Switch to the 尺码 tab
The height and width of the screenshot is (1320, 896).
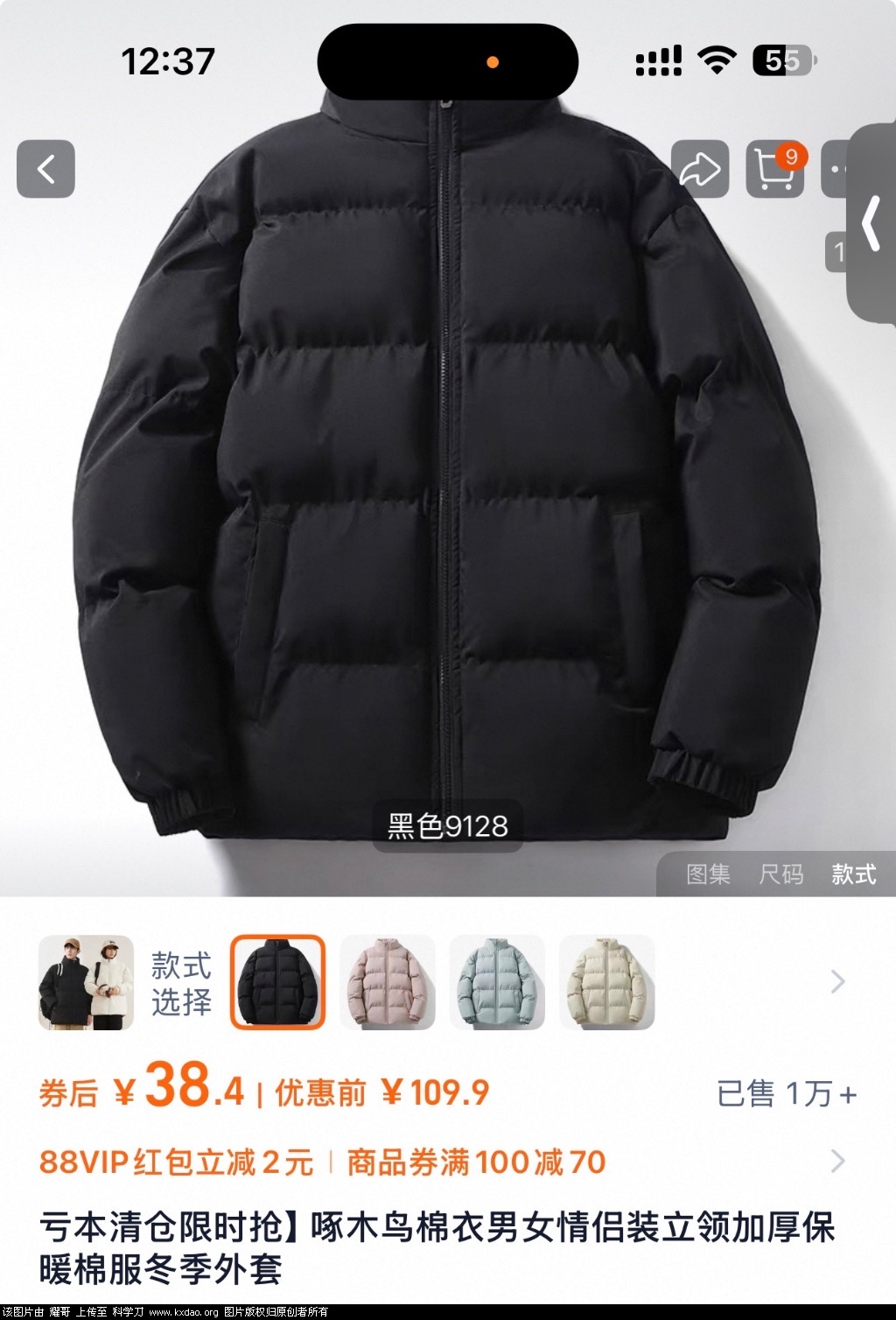click(x=780, y=874)
